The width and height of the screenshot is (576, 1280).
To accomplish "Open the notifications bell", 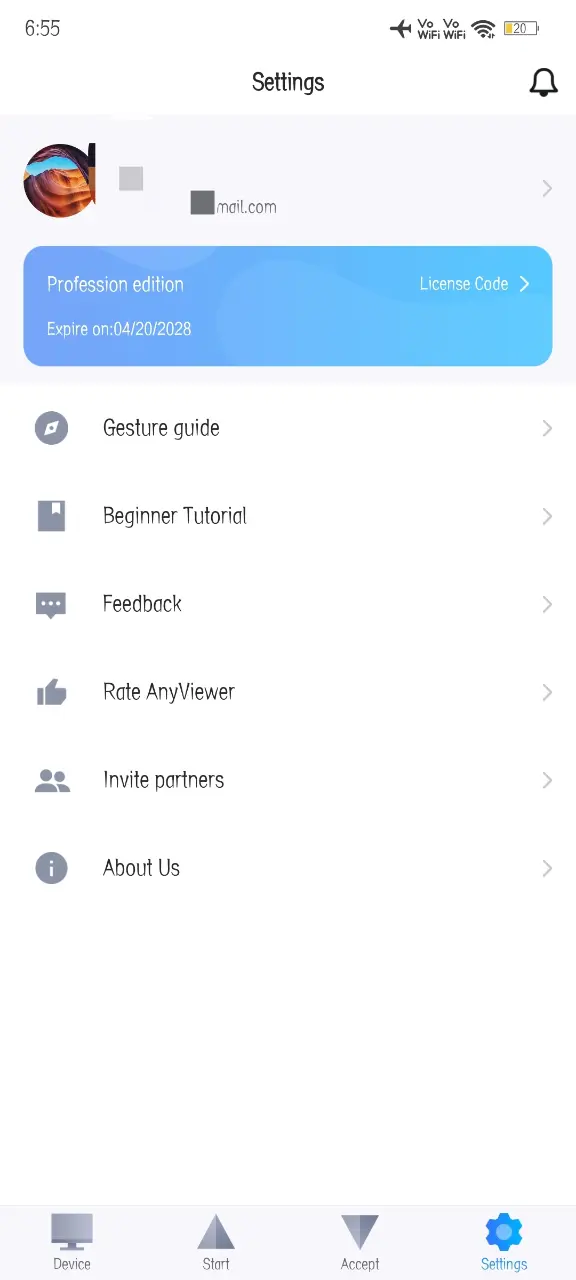I will (x=543, y=82).
